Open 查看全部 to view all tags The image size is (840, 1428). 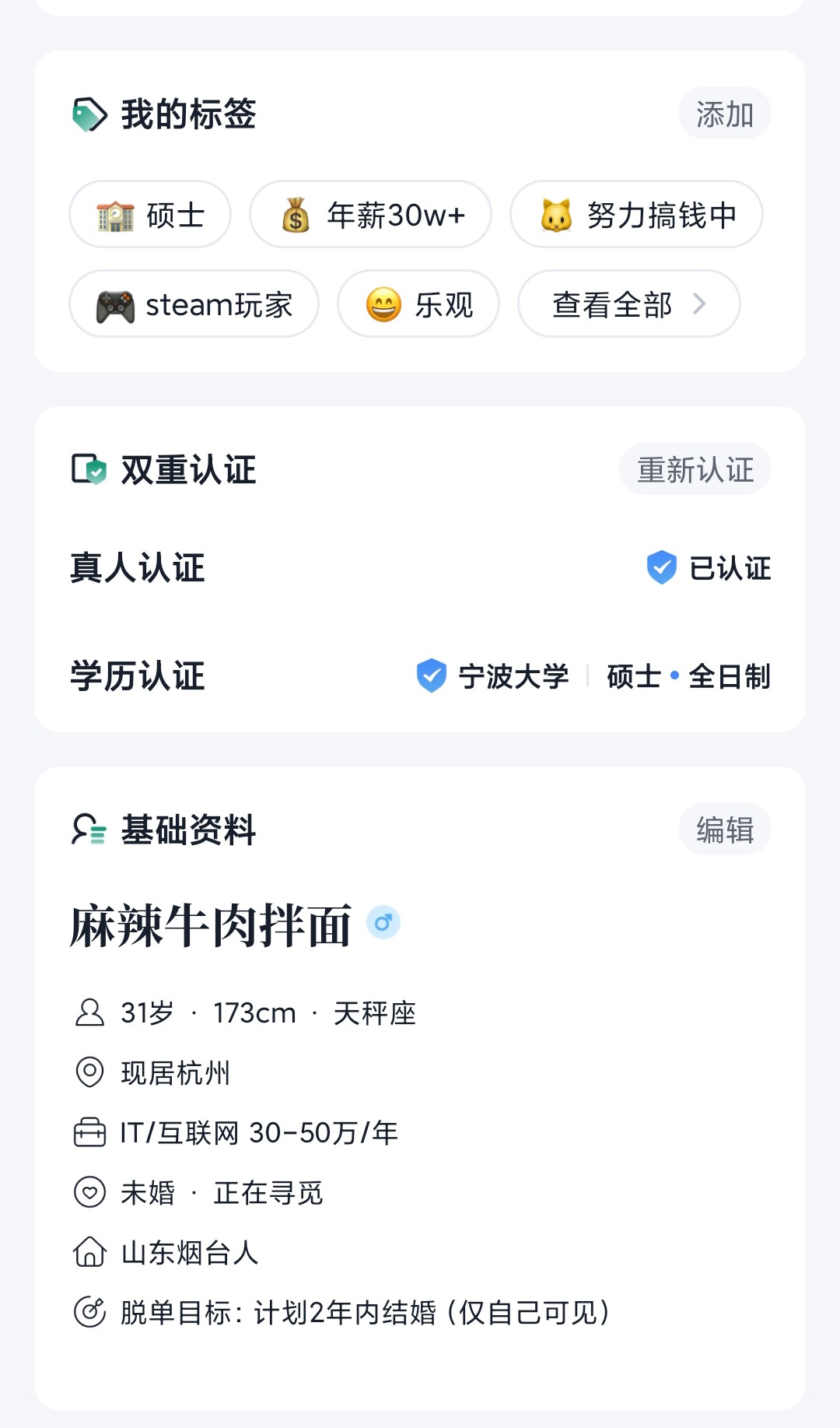pos(628,303)
